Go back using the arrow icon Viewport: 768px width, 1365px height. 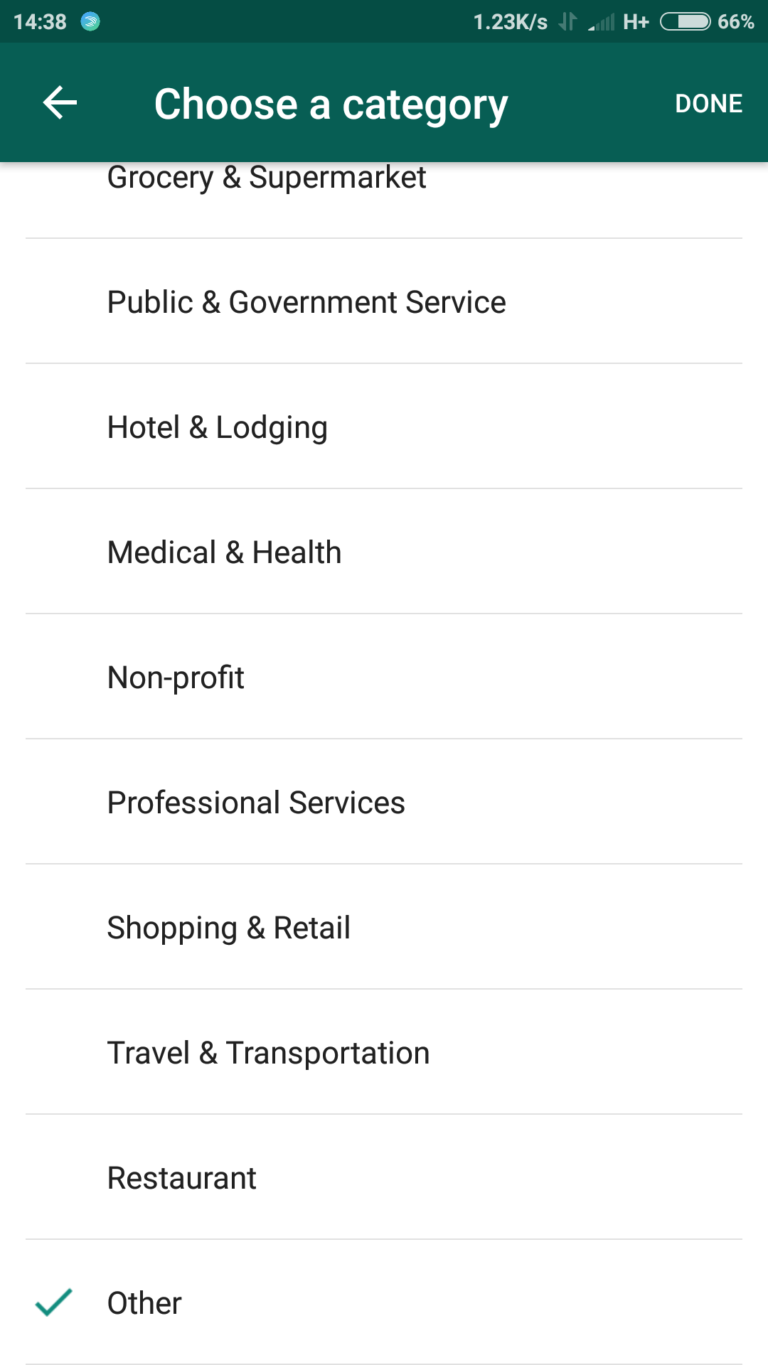click(x=60, y=103)
